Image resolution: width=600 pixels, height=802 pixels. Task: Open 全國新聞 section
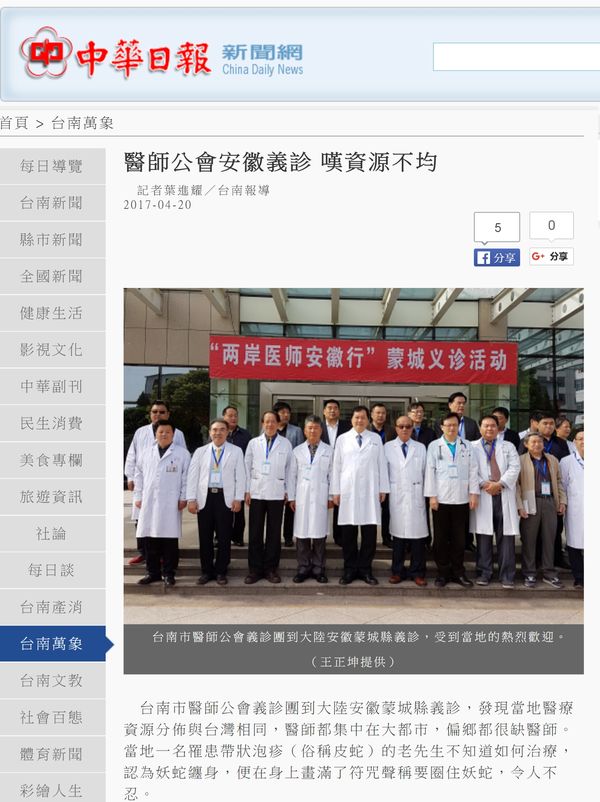tap(52, 276)
